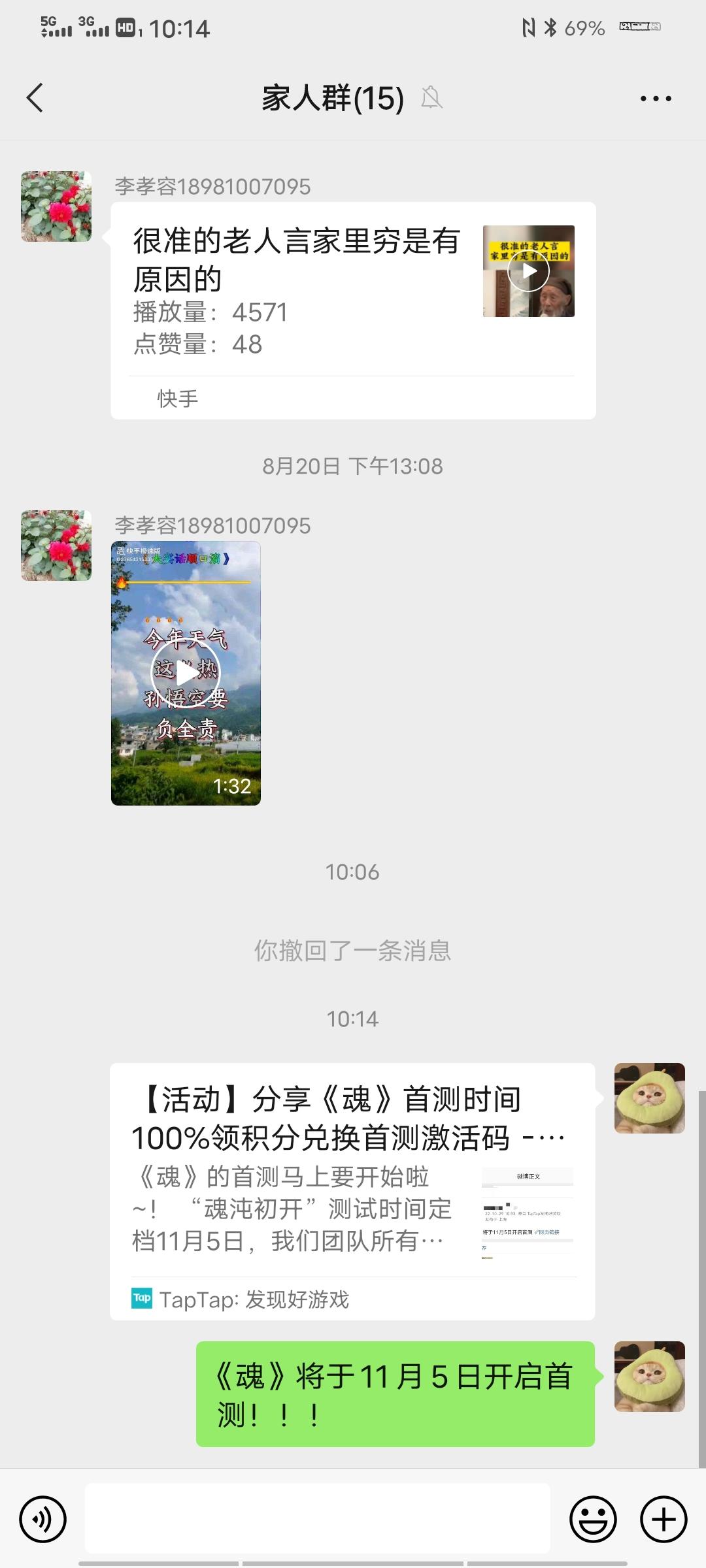
Task: View 李孝容's profile from the flower avatar beside the 快手 card
Action: (x=56, y=206)
